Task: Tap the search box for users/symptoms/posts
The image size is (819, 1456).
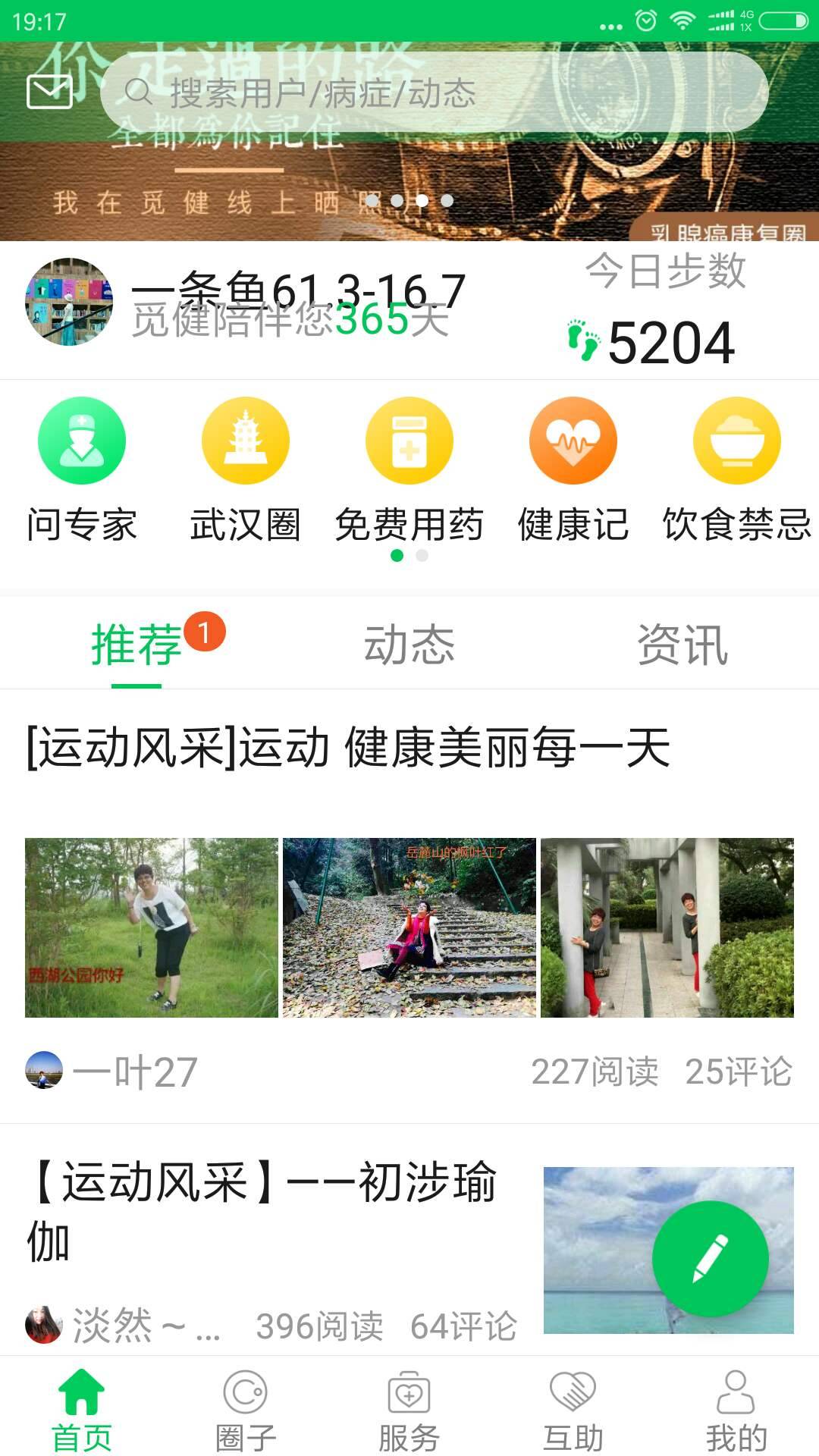Action: coord(434,93)
